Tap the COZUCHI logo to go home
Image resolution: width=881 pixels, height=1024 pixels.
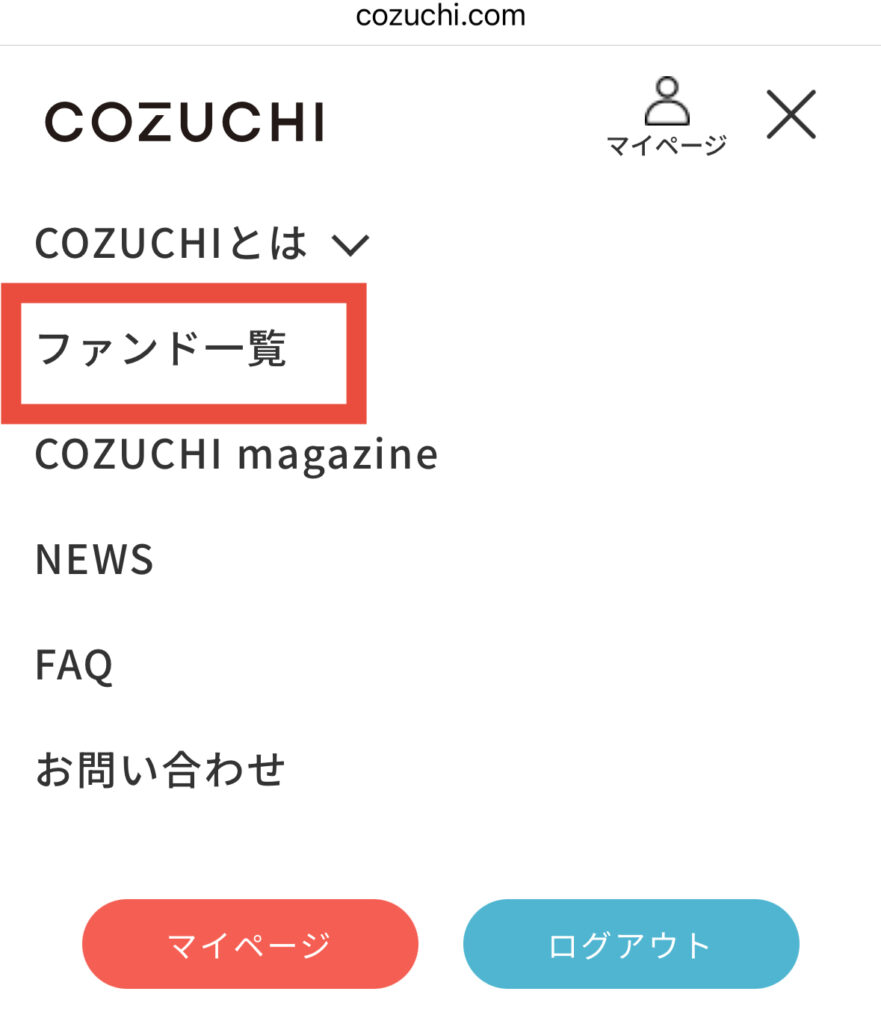pos(184,123)
